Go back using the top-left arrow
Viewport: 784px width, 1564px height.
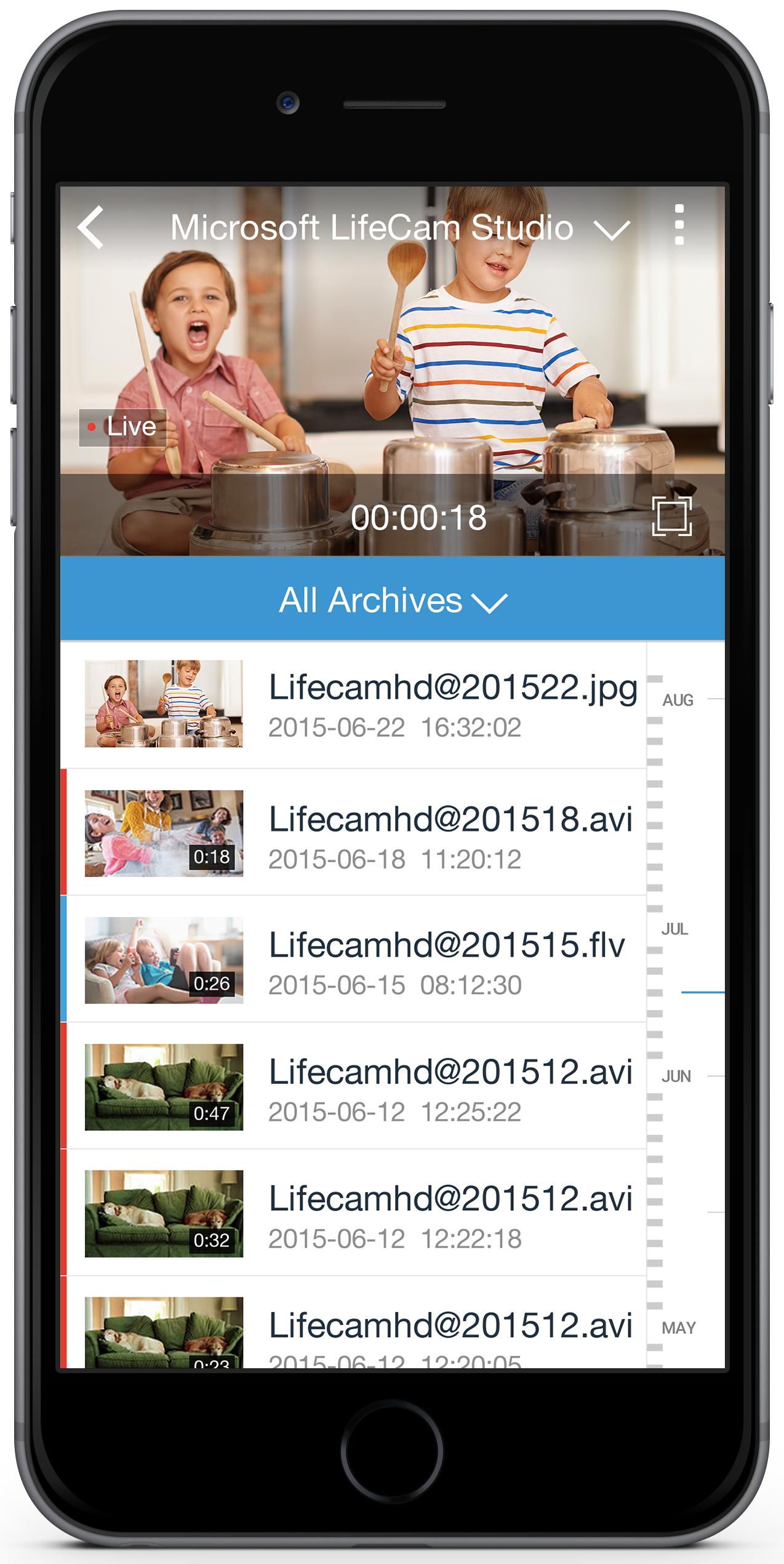[90, 228]
